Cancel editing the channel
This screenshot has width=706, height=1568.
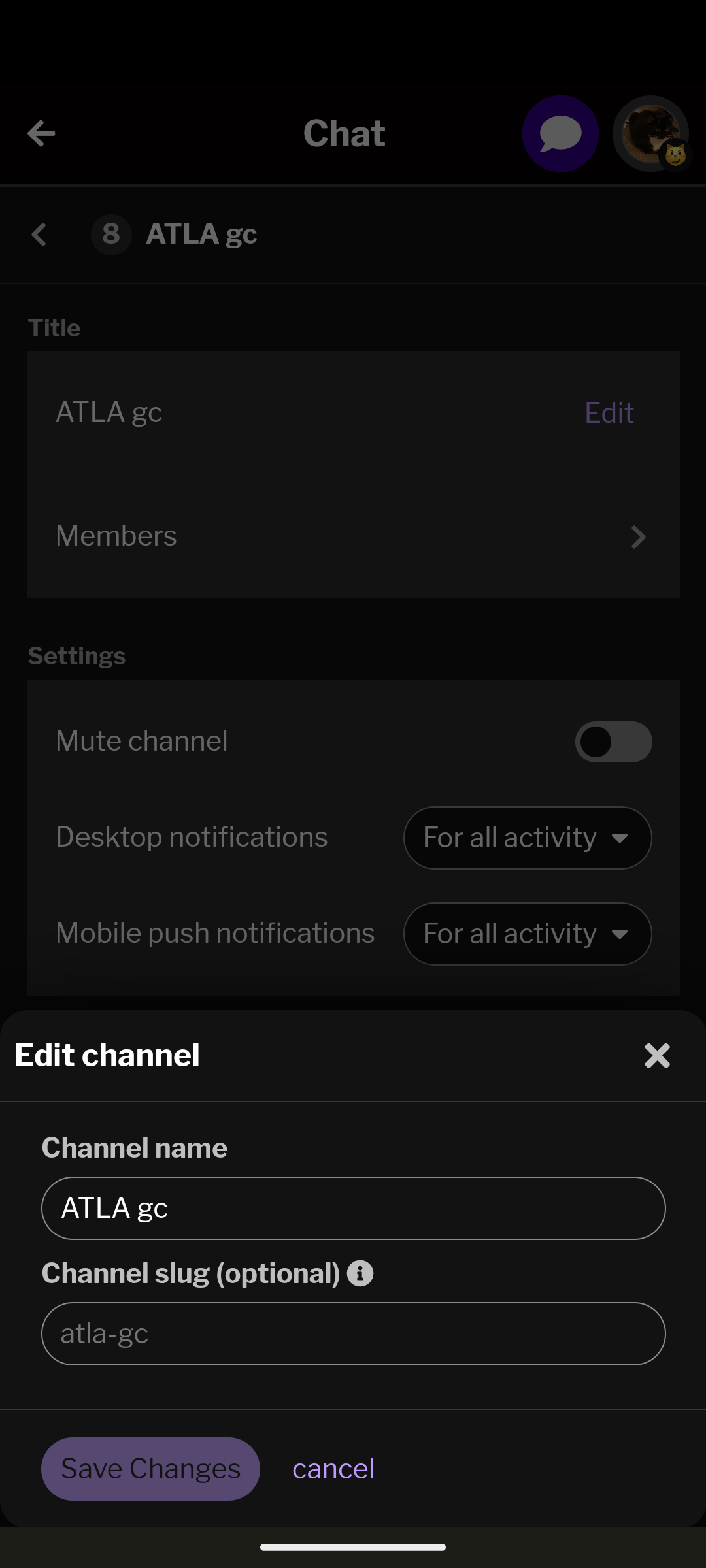333,1469
